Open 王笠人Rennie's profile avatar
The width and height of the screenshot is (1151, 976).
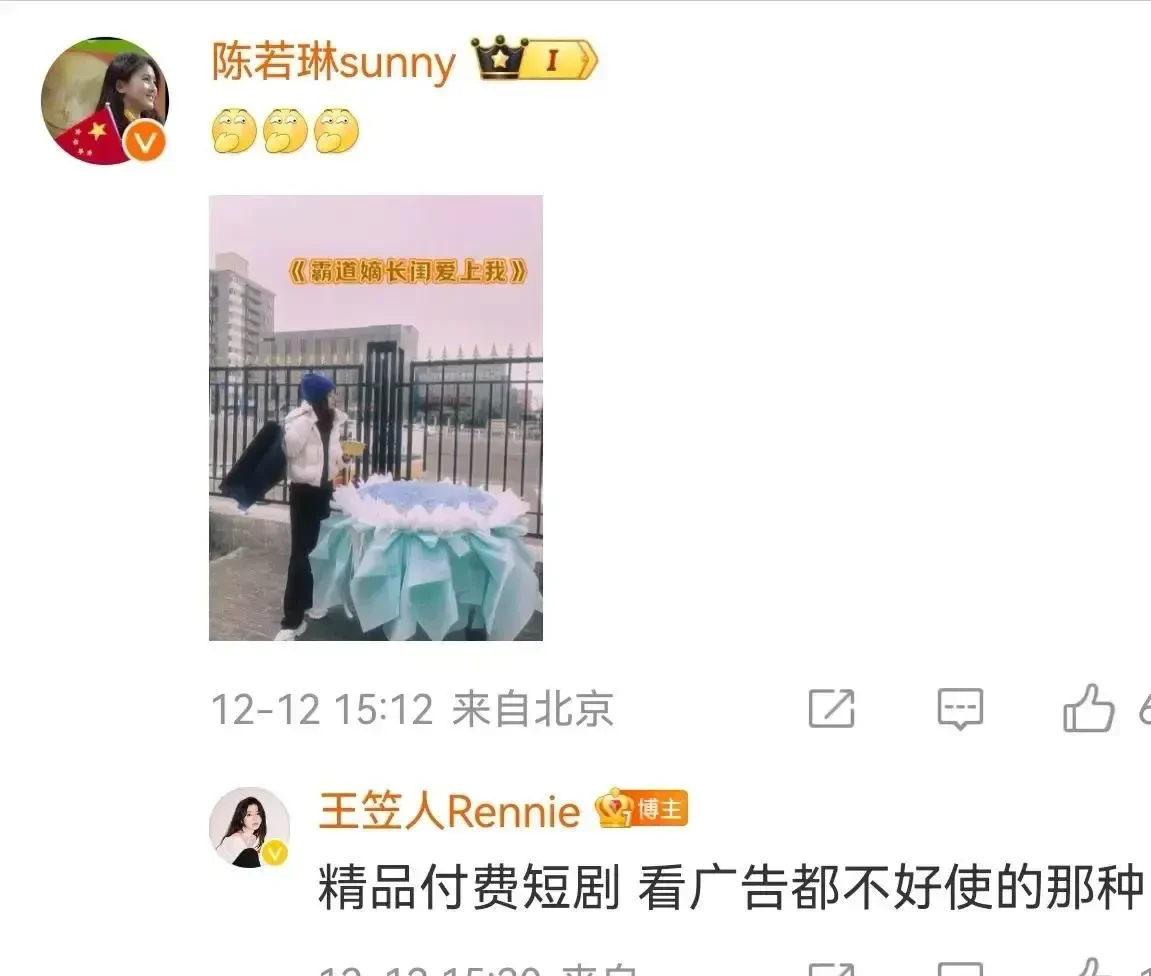pyautogui.click(x=249, y=827)
